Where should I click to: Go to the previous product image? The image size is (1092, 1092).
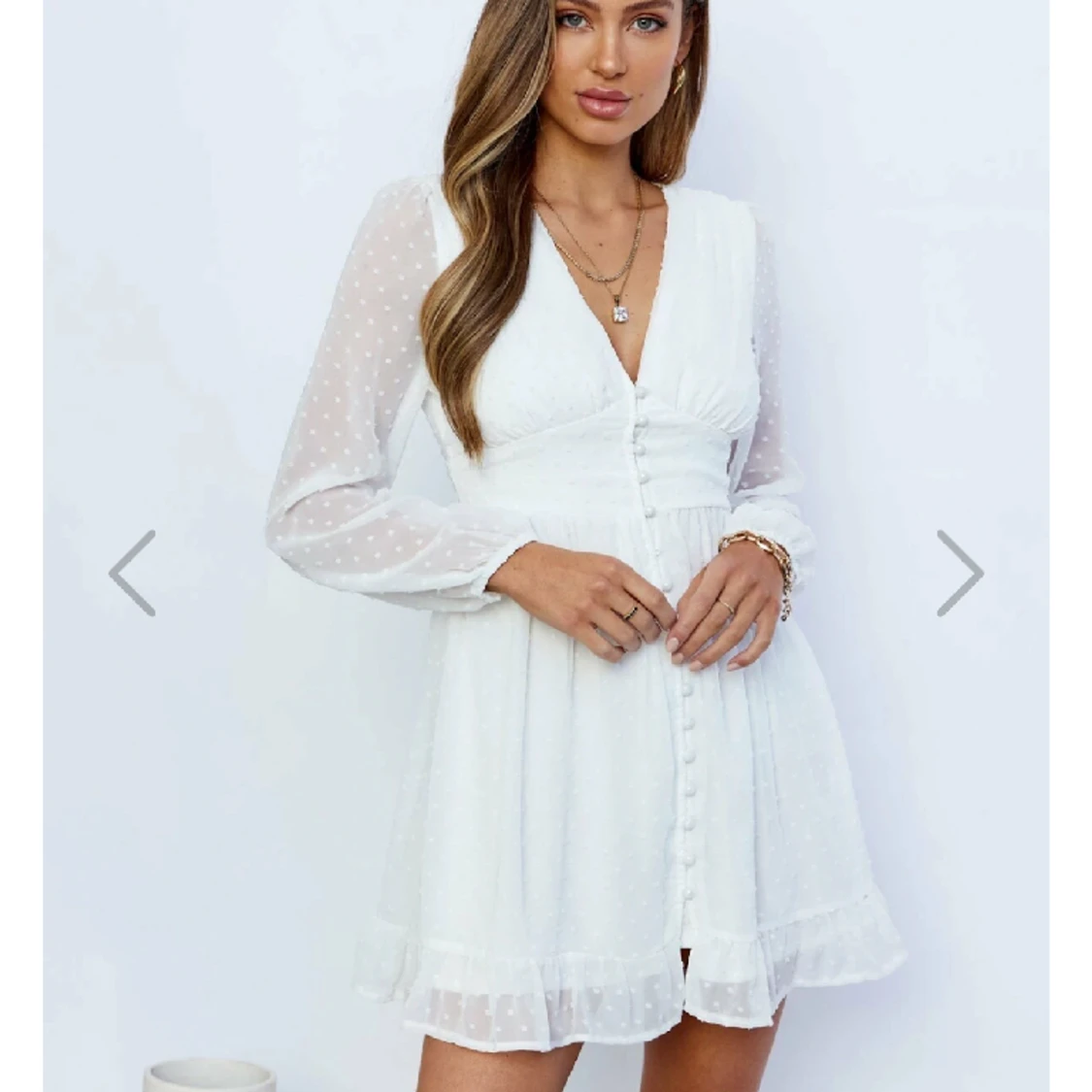[133, 573]
